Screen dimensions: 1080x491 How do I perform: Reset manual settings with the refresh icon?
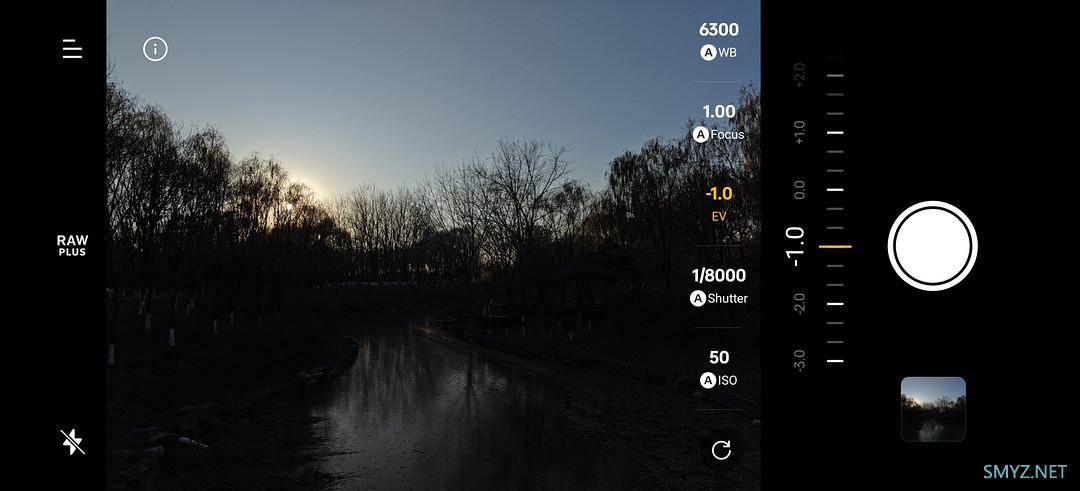click(x=721, y=450)
